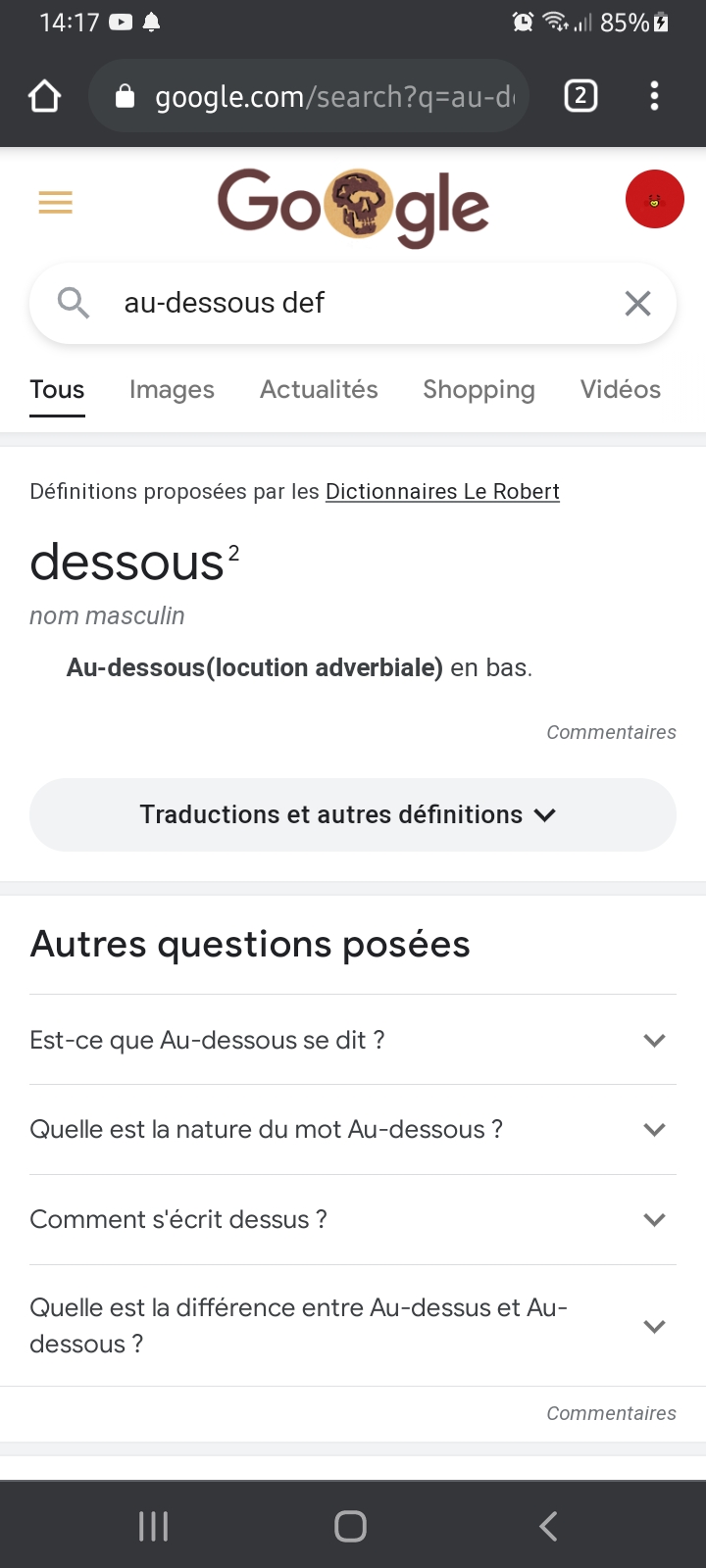The height and width of the screenshot is (1568, 706).
Task: Expand Traductions et autres définitions
Action: click(353, 814)
